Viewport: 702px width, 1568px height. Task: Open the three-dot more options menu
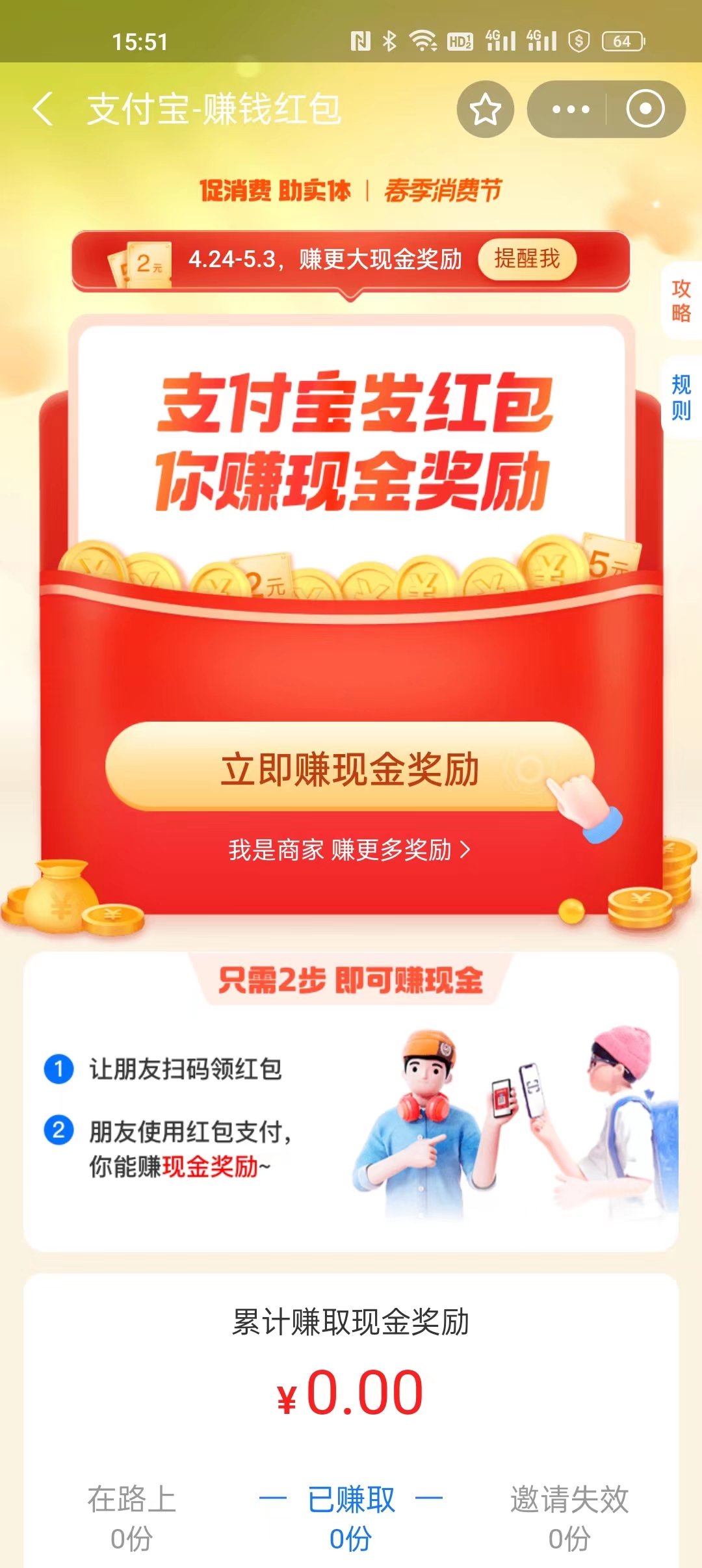click(x=570, y=109)
